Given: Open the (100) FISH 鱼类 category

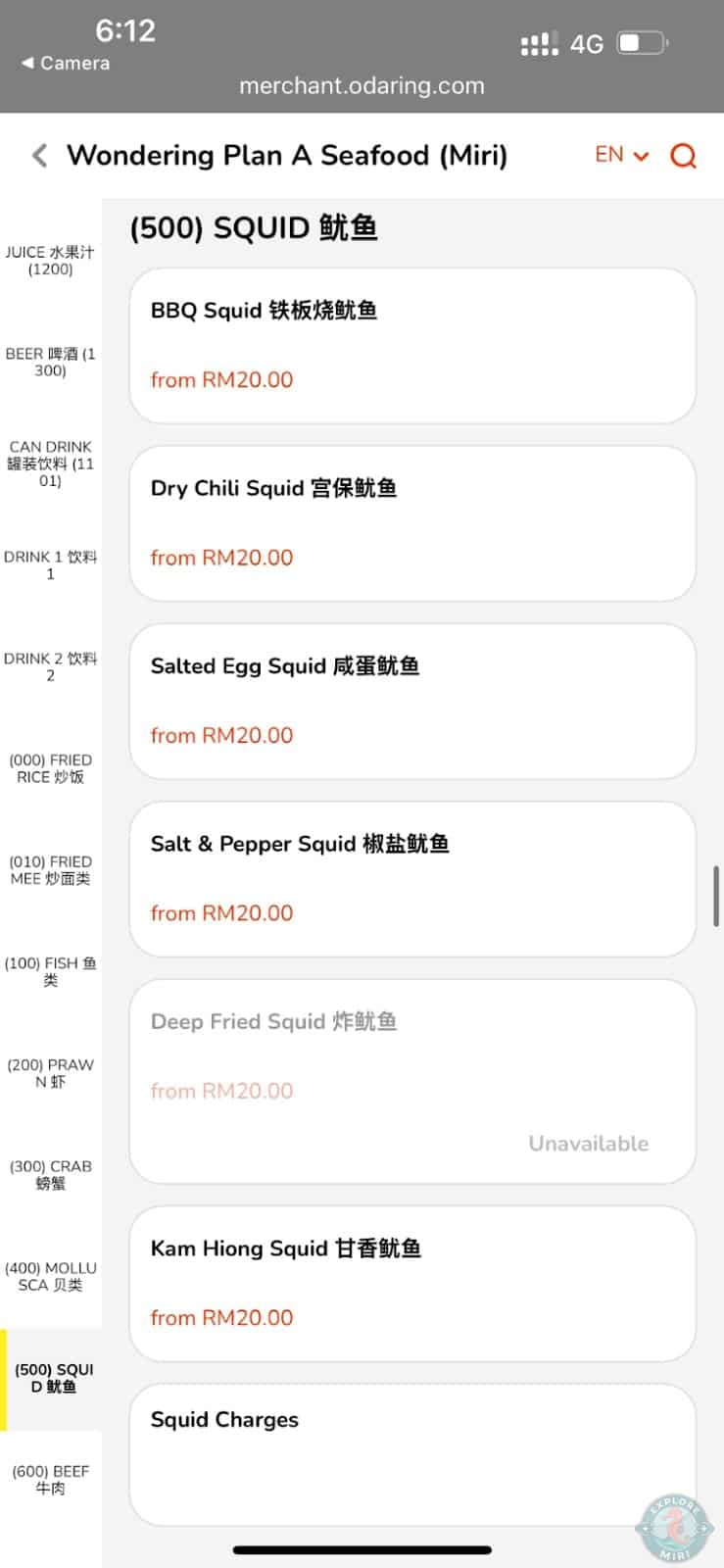Looking at the screenshot, I should 51,971.
